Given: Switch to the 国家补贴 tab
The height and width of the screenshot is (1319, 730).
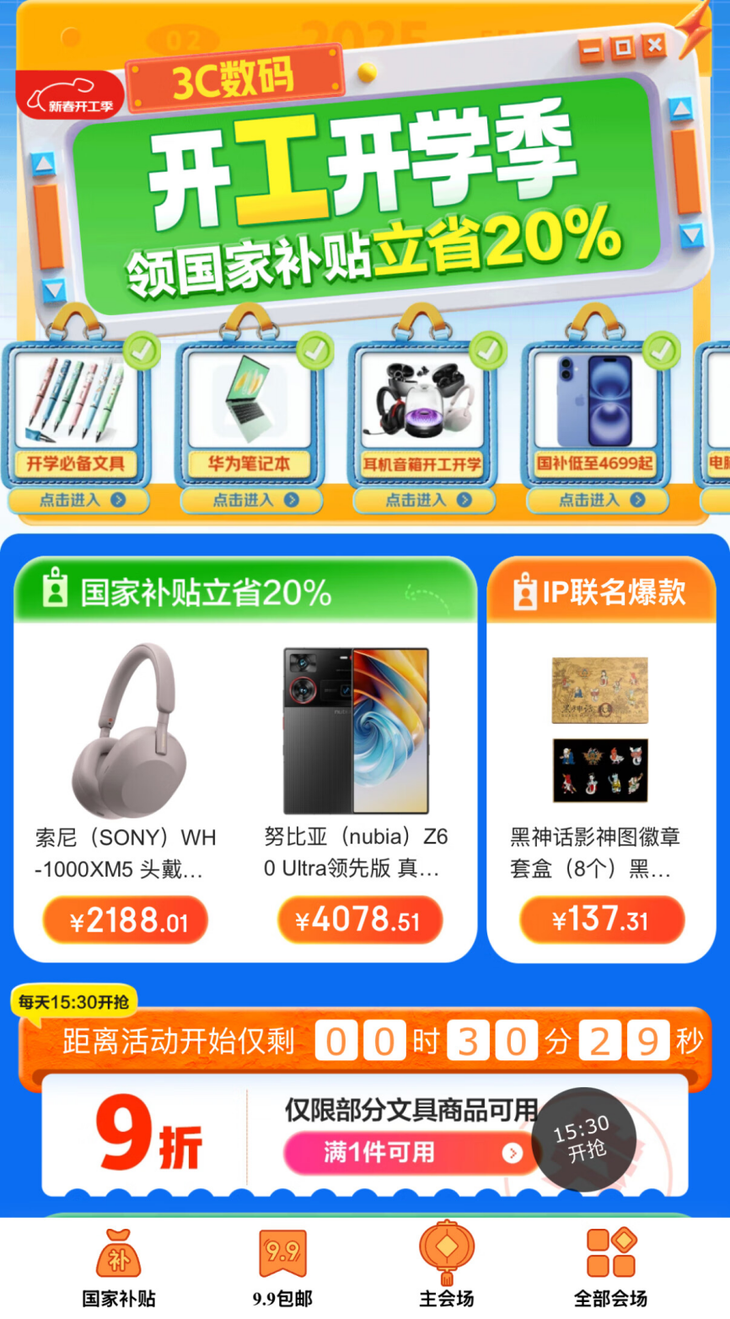Looking at the screenshot, I should 119,1267.
